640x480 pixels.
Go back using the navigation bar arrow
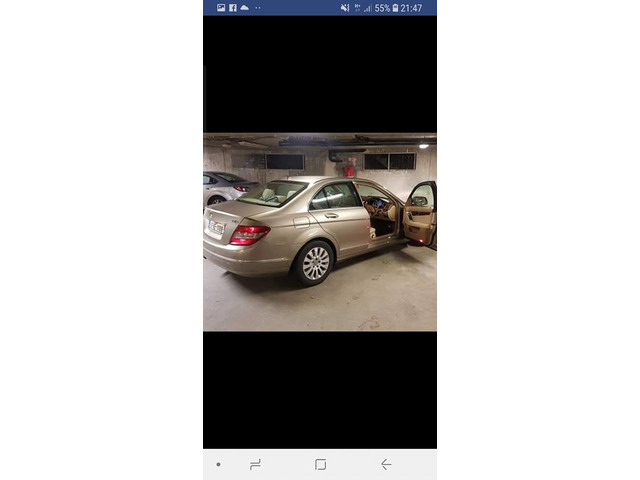(x=386, y=464)
